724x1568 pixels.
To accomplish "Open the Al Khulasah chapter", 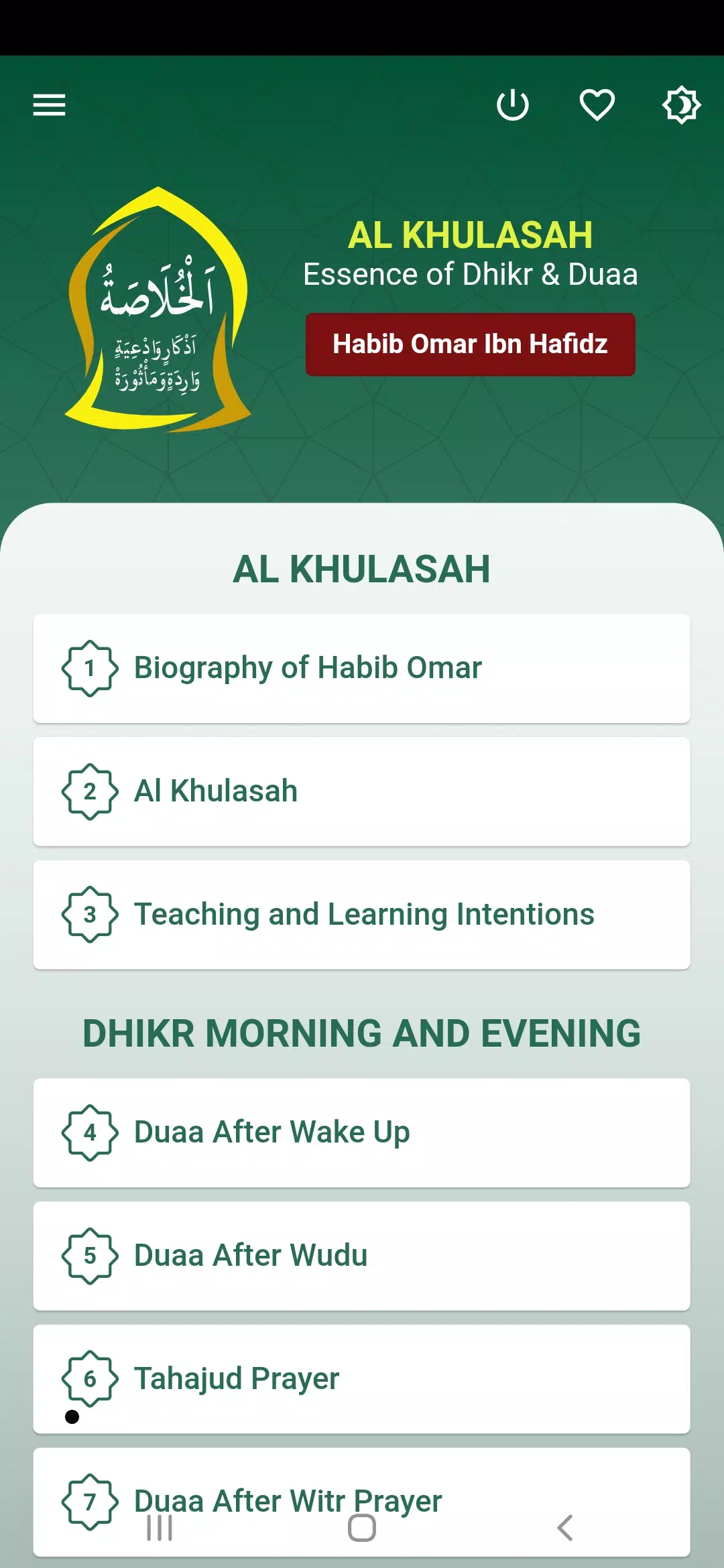I will point(362,791).
